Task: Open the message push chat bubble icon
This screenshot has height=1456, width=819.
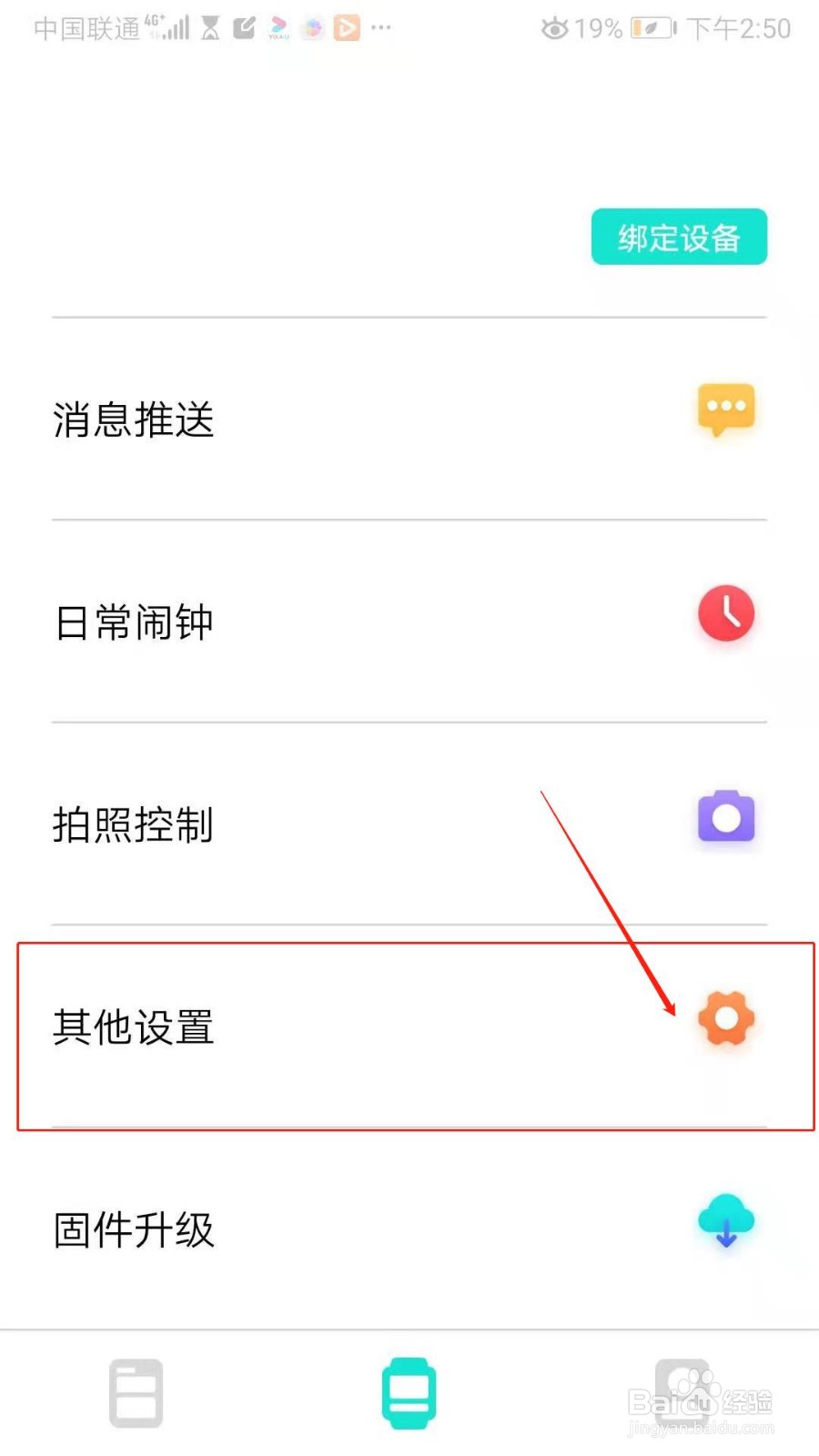Action: pos(725,411)
